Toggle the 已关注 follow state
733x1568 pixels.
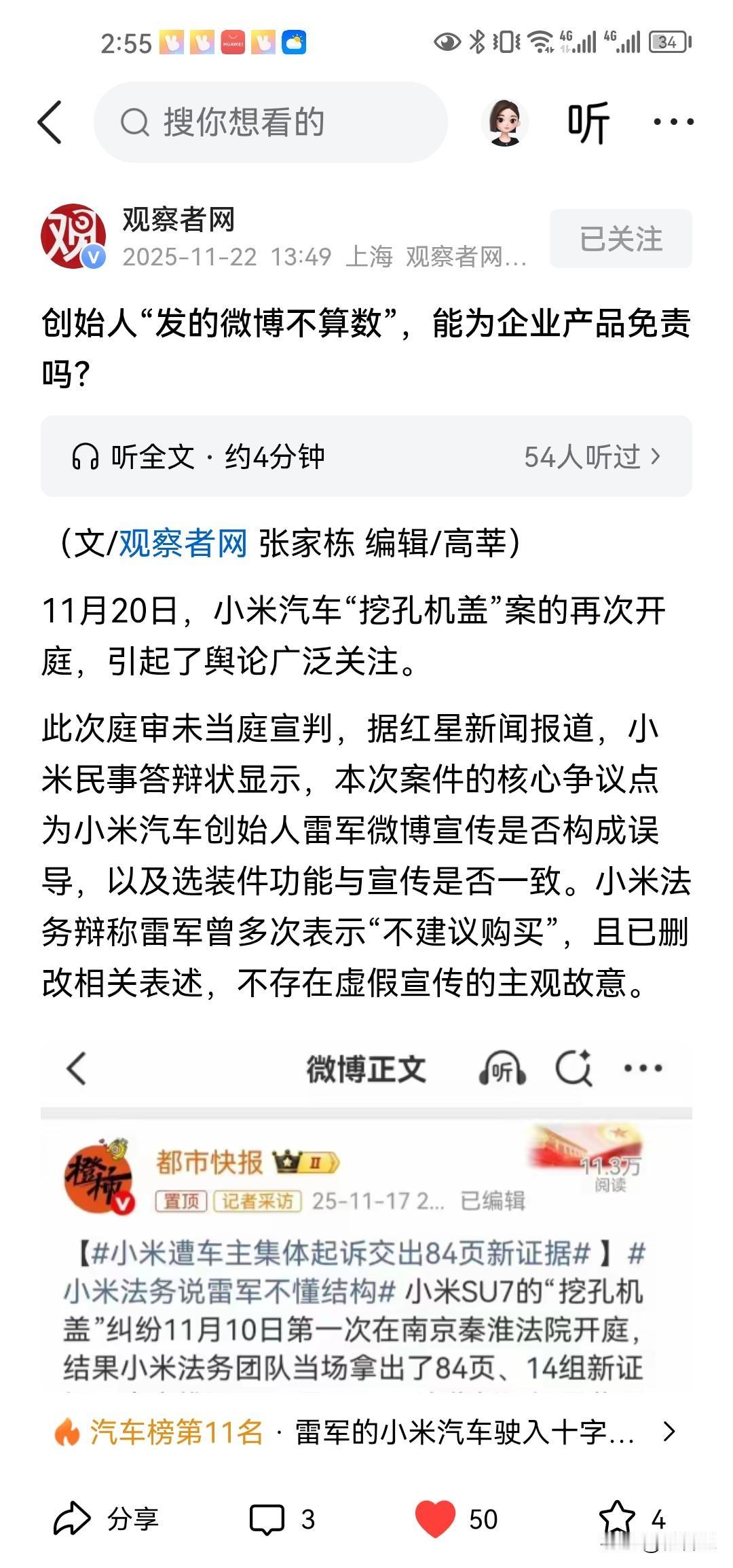pos(620,239)
